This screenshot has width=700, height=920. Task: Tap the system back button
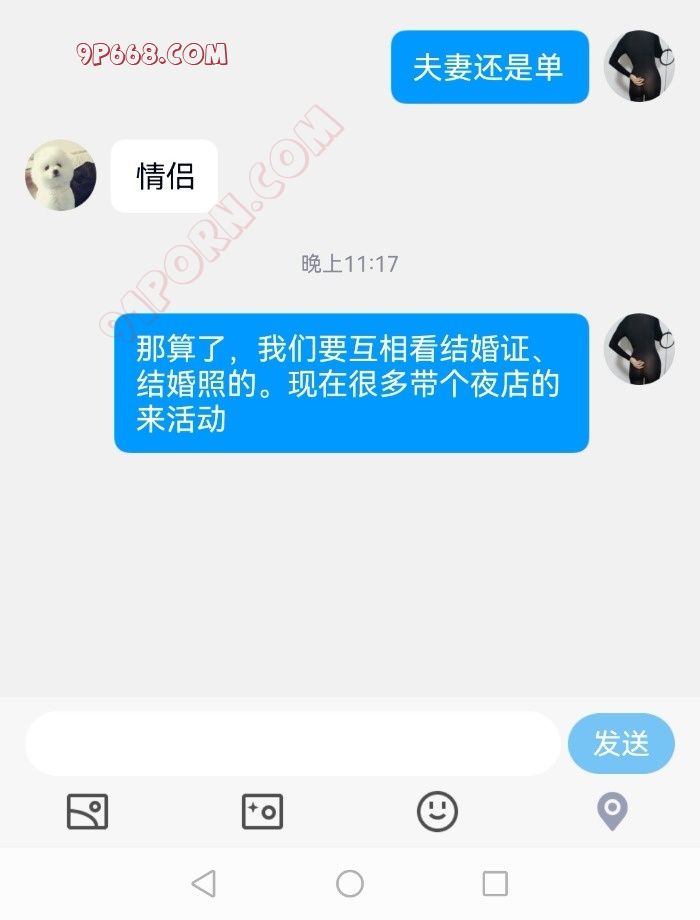tap(204, 883)
